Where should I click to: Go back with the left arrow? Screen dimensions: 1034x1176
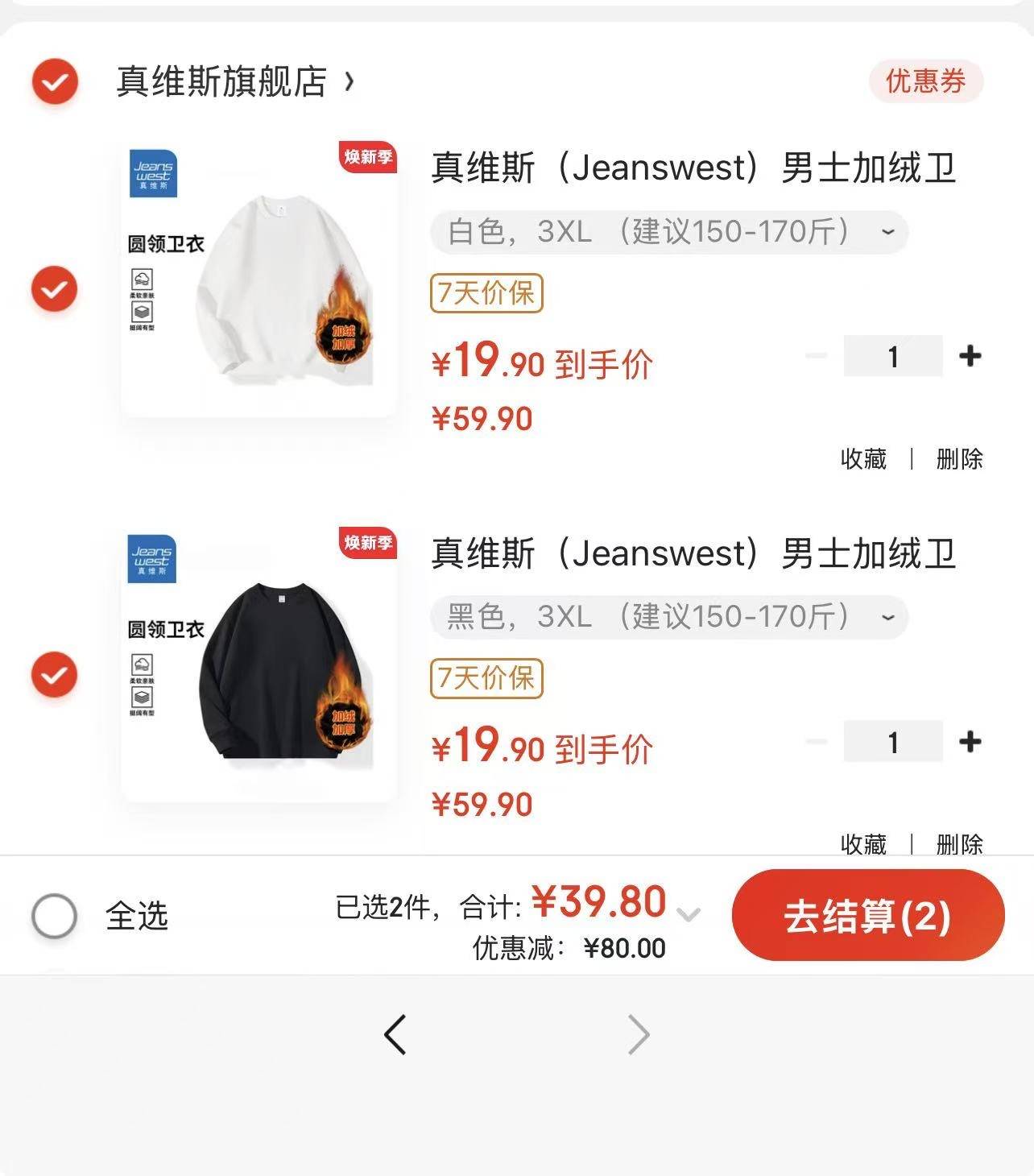[395, 1034]
